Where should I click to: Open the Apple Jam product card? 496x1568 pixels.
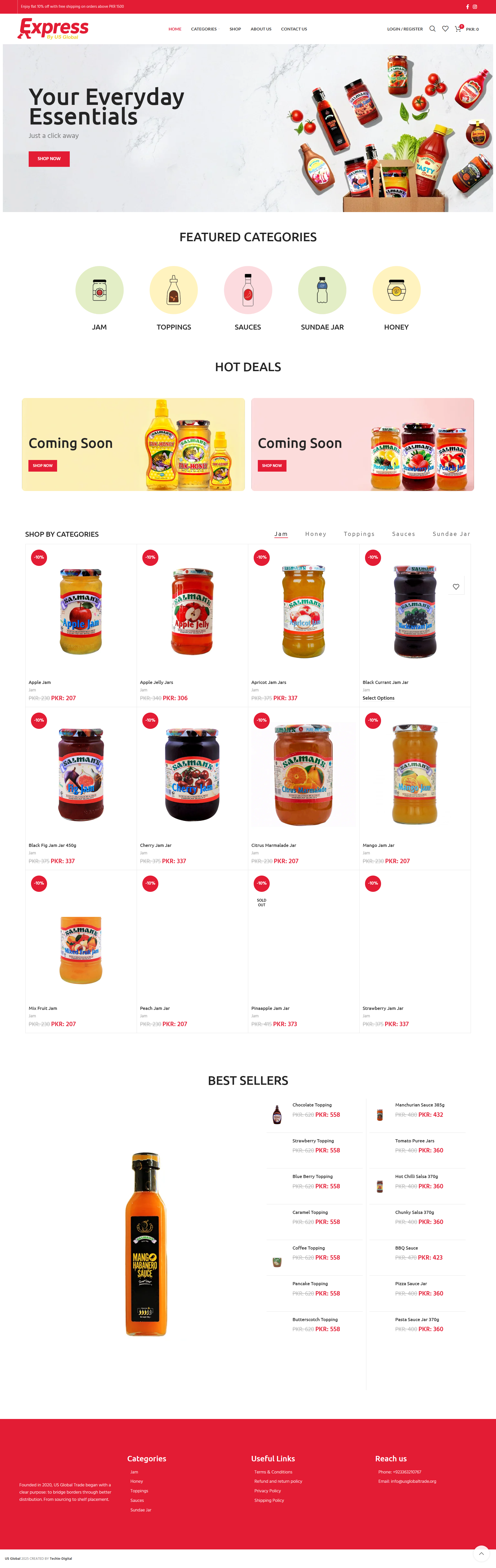[80, 612]
